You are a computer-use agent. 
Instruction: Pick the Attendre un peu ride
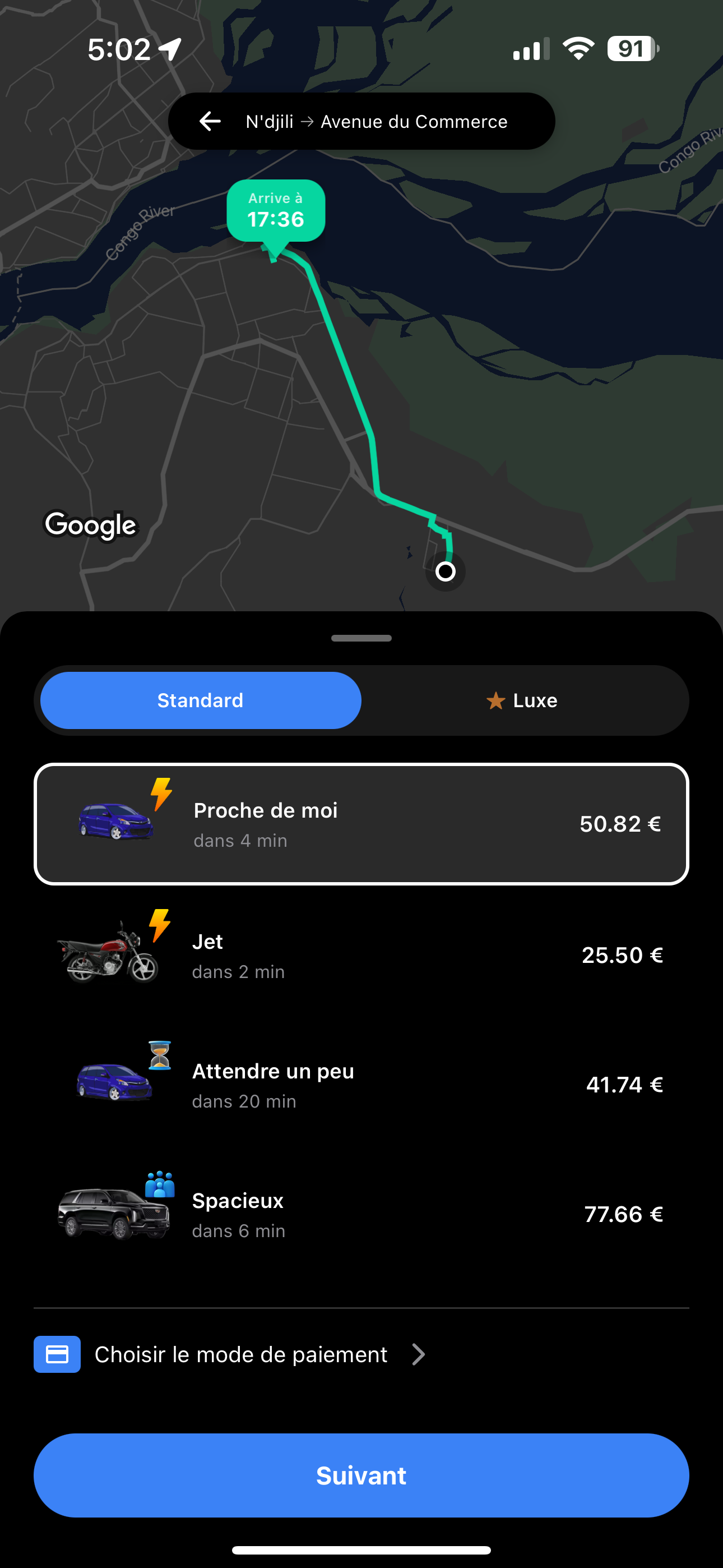361,1085
